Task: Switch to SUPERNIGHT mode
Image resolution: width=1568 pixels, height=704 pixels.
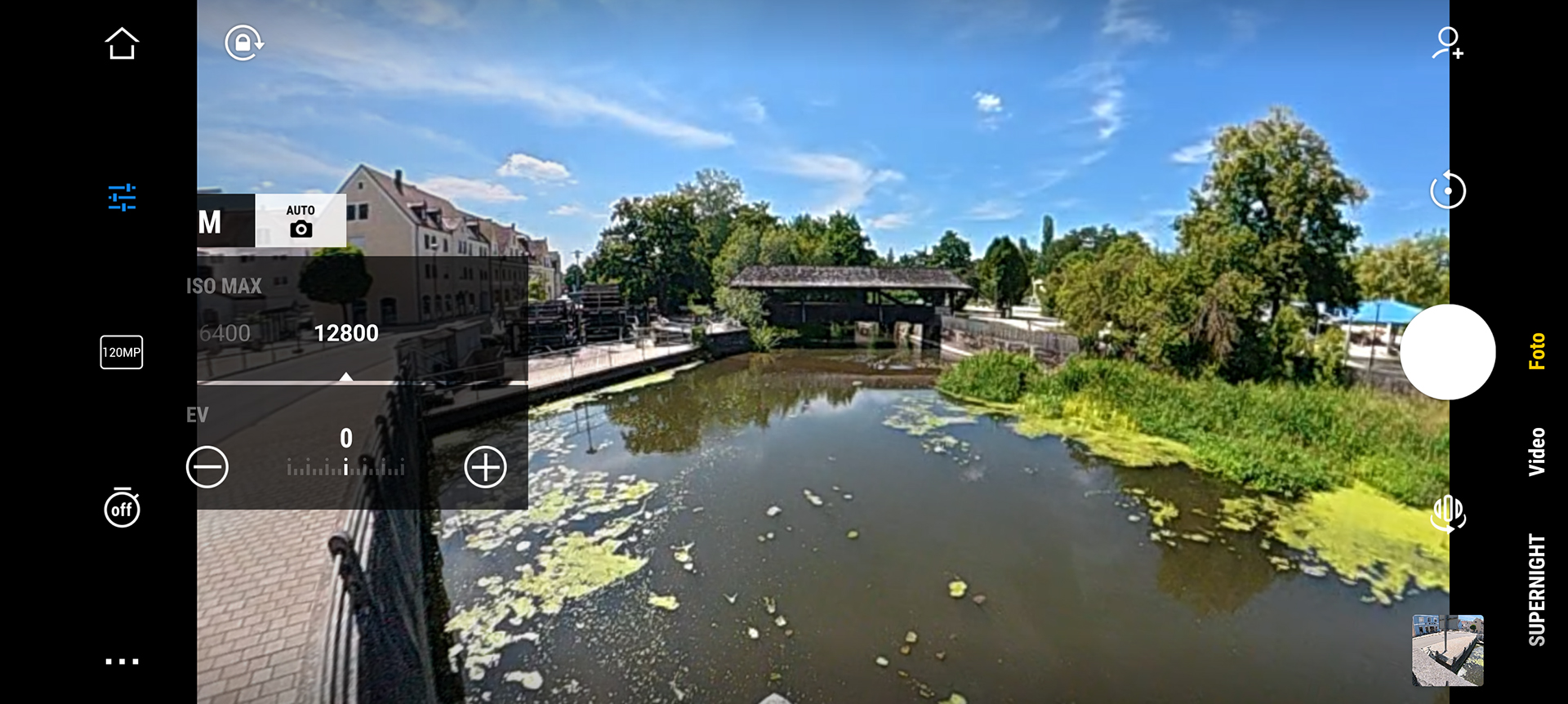Action: click(1537, 590)
